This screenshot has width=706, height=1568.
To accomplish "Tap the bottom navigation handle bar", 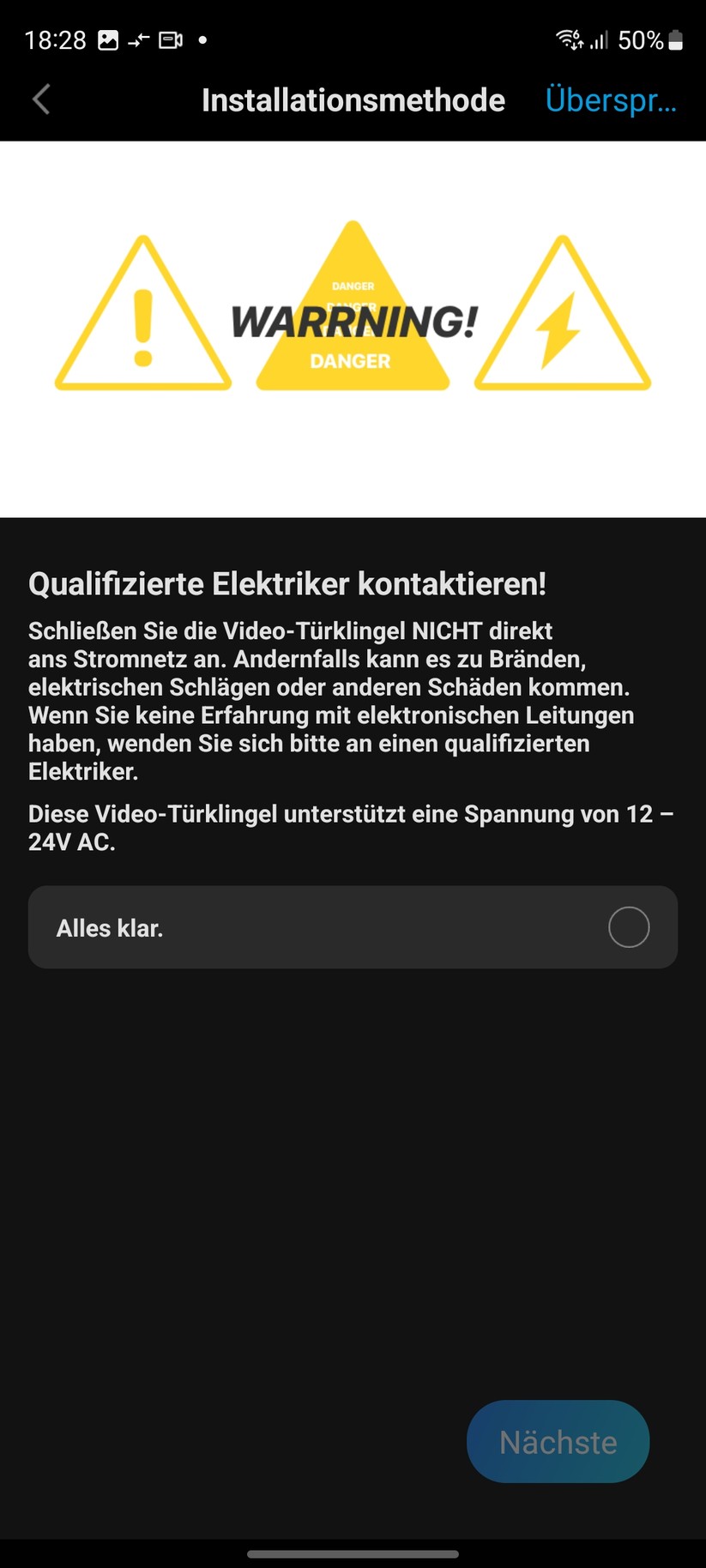I will 353,1553.
